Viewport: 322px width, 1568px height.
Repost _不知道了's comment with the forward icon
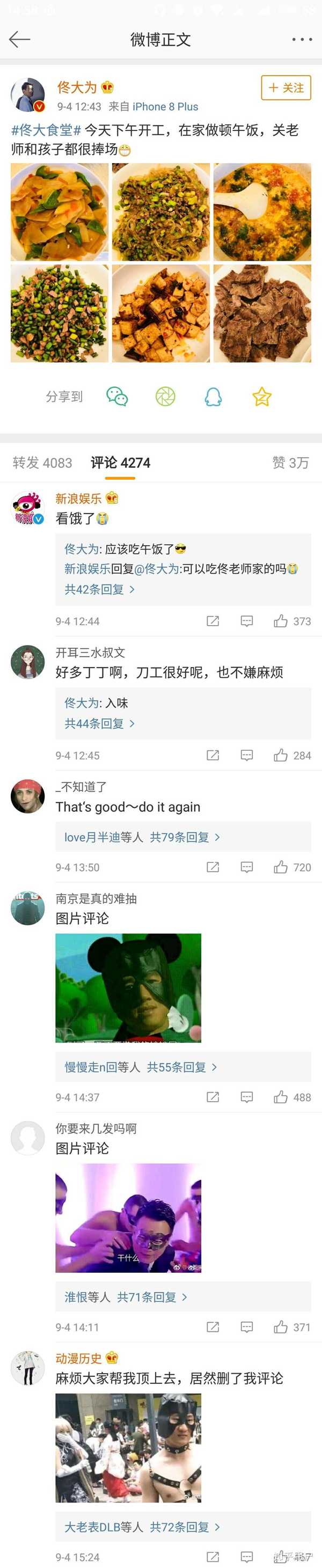213,867
